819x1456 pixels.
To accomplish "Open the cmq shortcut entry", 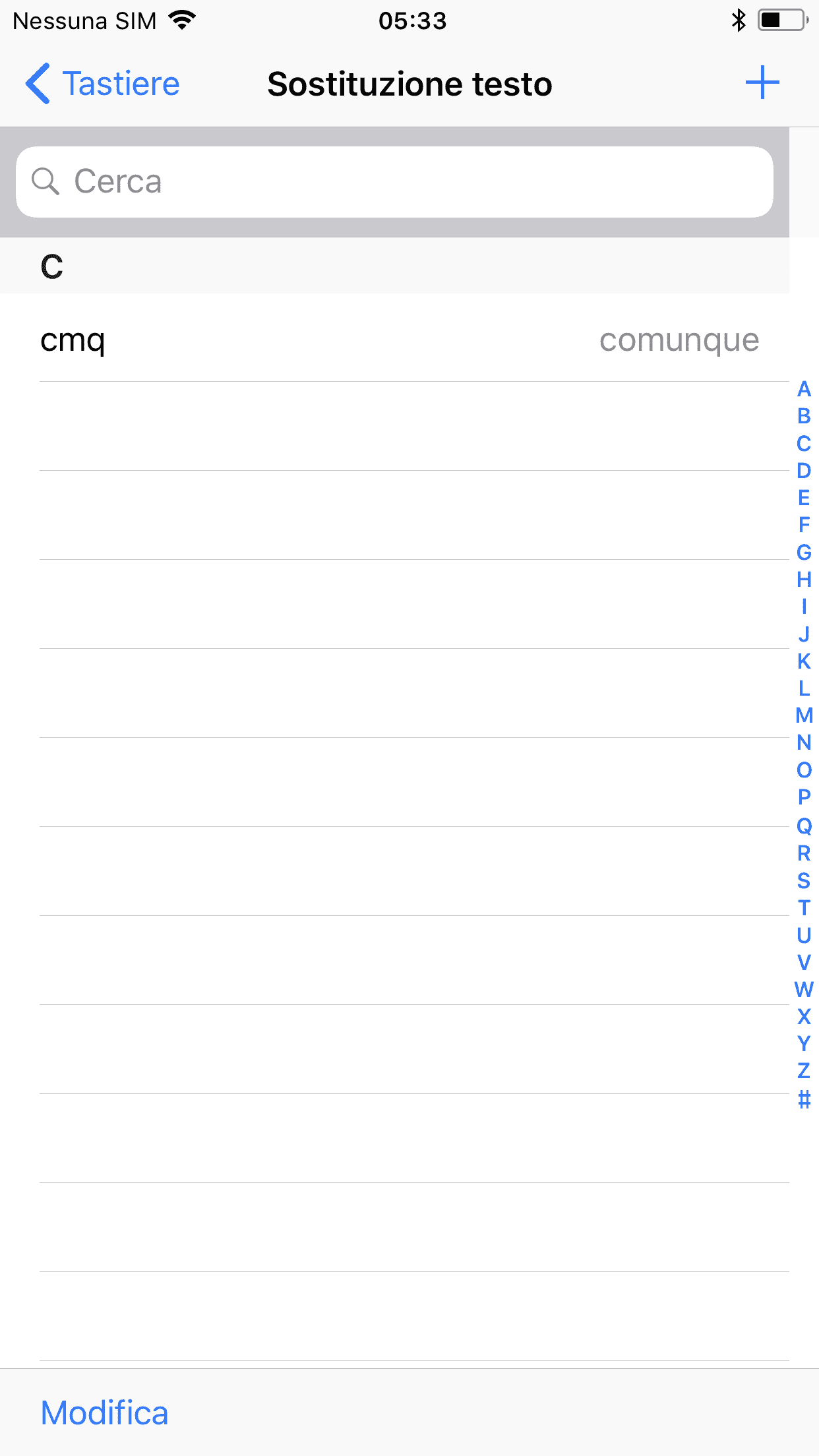I will (394, 339).
